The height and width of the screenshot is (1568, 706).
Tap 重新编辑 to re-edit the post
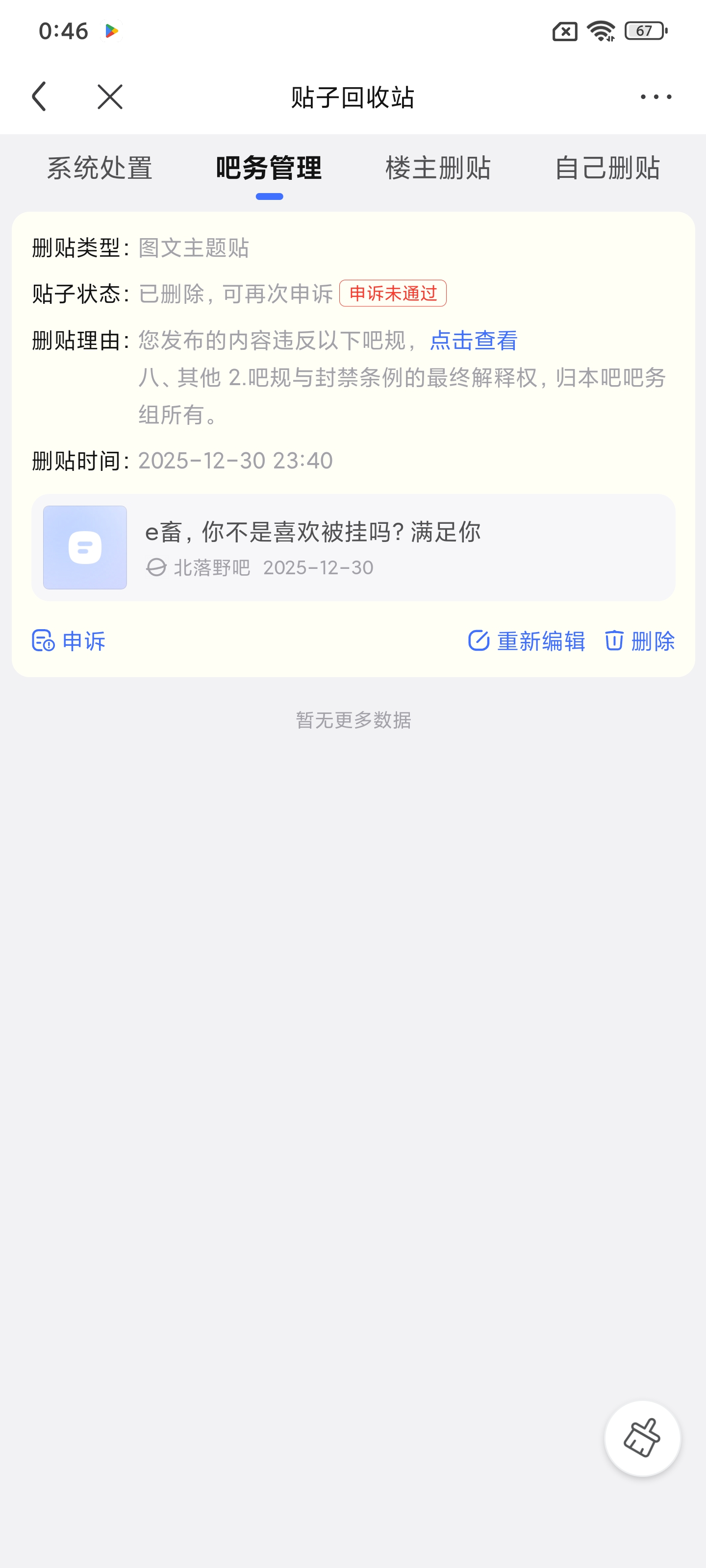pos(526,641)
